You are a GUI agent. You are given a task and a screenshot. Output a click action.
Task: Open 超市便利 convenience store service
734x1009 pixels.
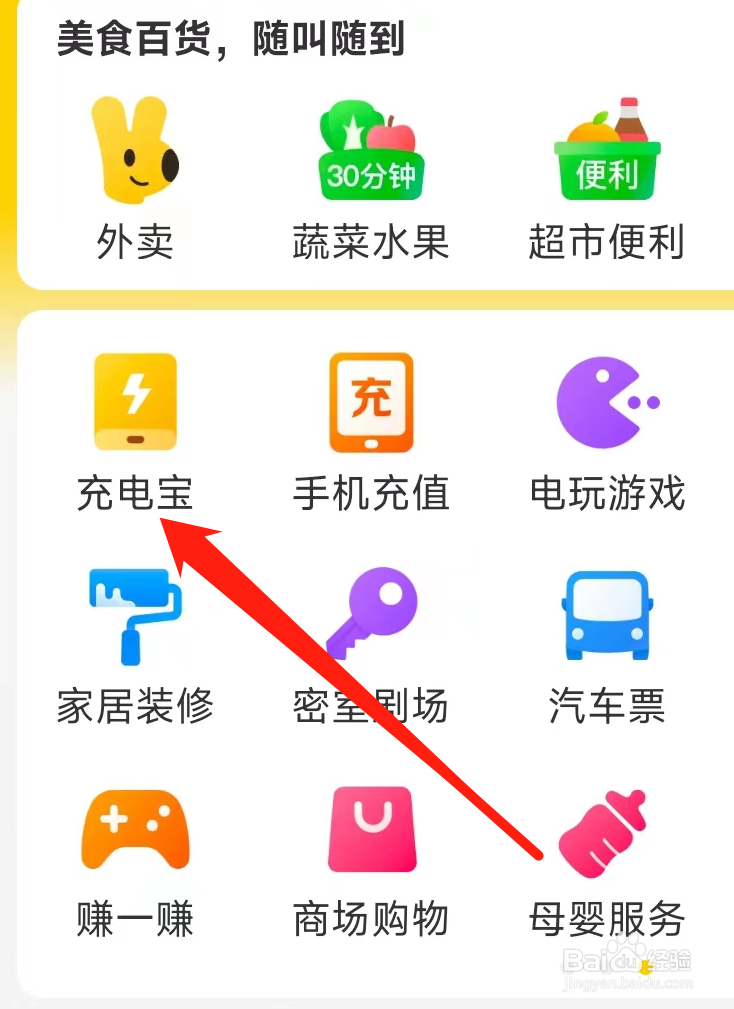607,150
